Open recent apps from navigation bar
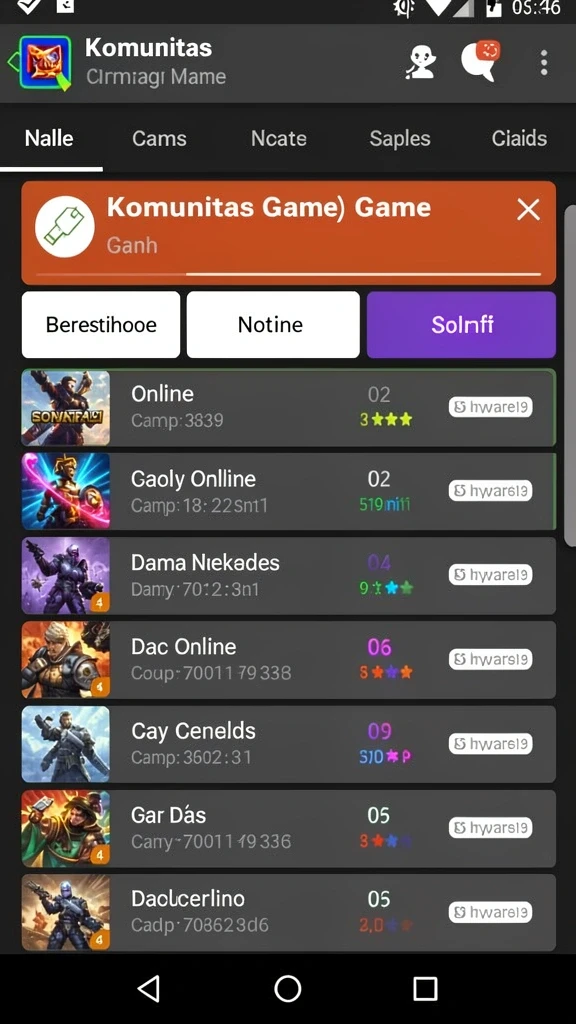The width and height of the screenshot is (576, 1024). pos(425,989)
